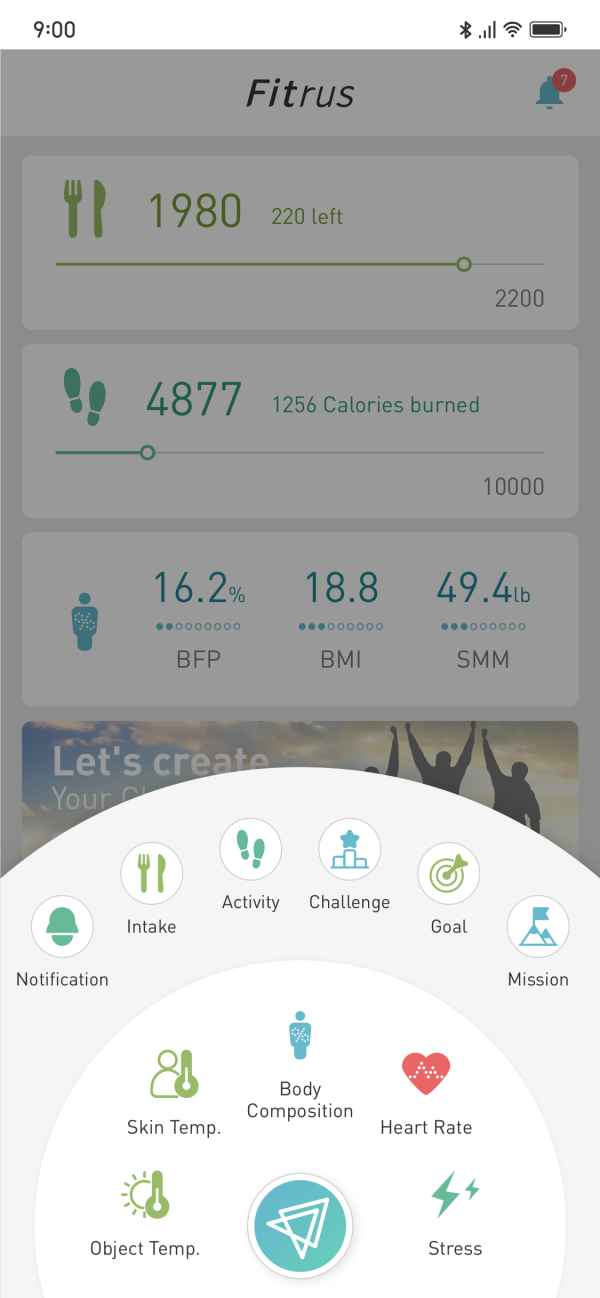Open the notifications bell with badge
600x1298 pixels.
(x=551, y=92)
